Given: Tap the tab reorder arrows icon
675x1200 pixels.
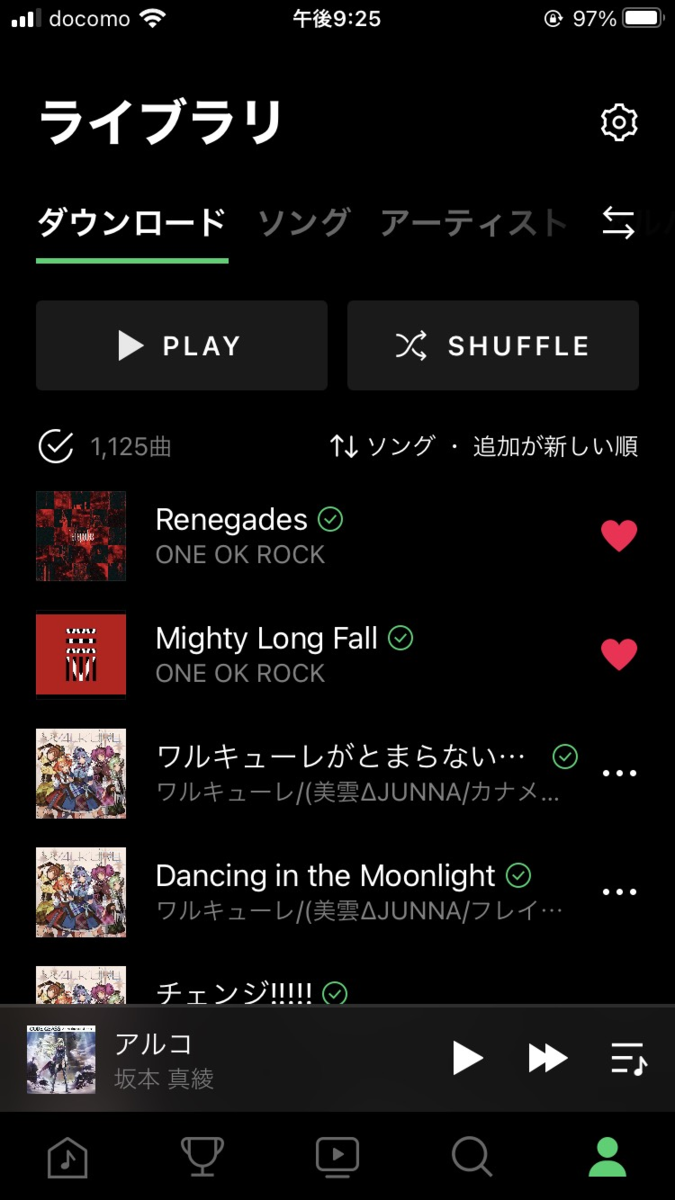Looking at the screenshot, I should tap(618, 223).
